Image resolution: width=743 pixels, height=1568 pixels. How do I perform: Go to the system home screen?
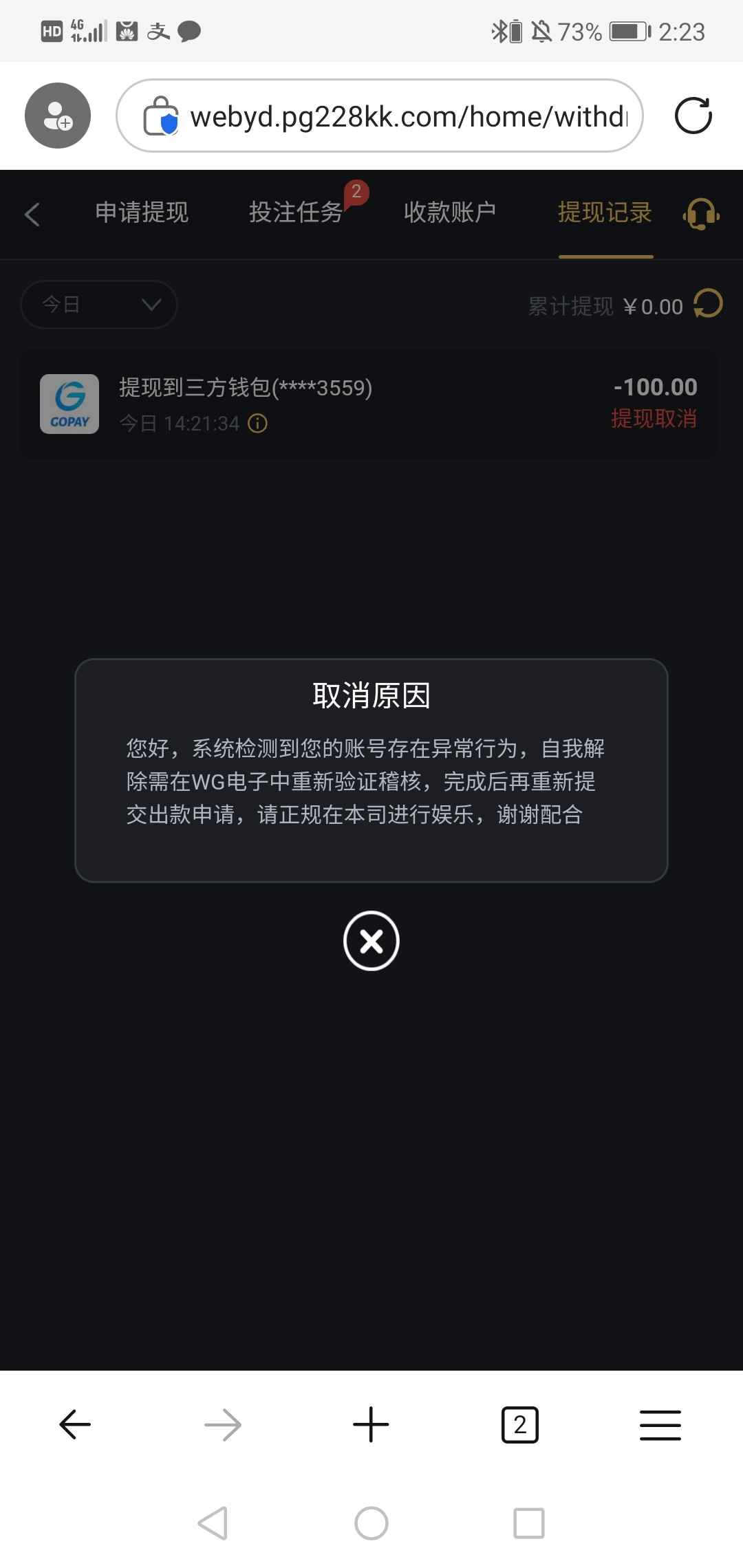click(371, 1523)
